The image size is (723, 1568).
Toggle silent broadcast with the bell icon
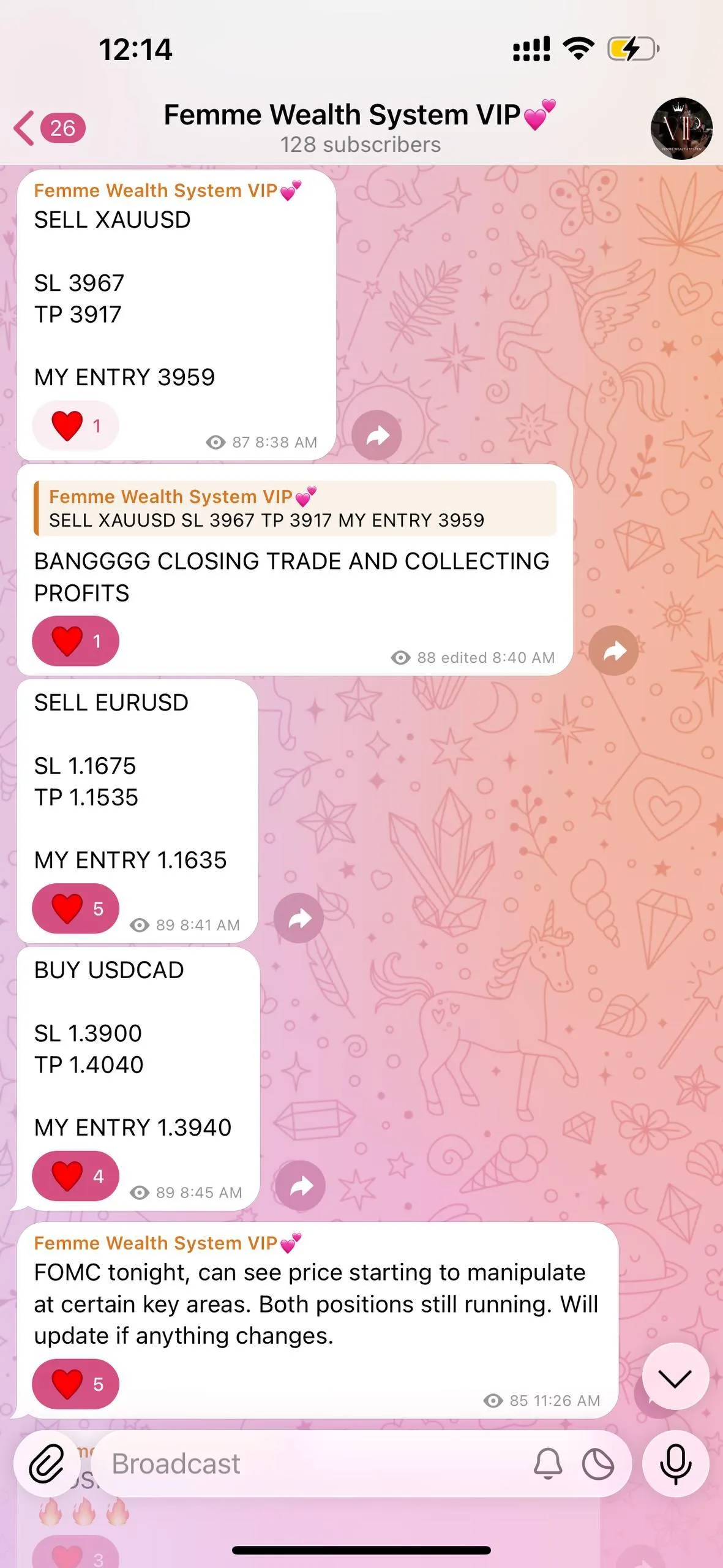click(548, 1464)
